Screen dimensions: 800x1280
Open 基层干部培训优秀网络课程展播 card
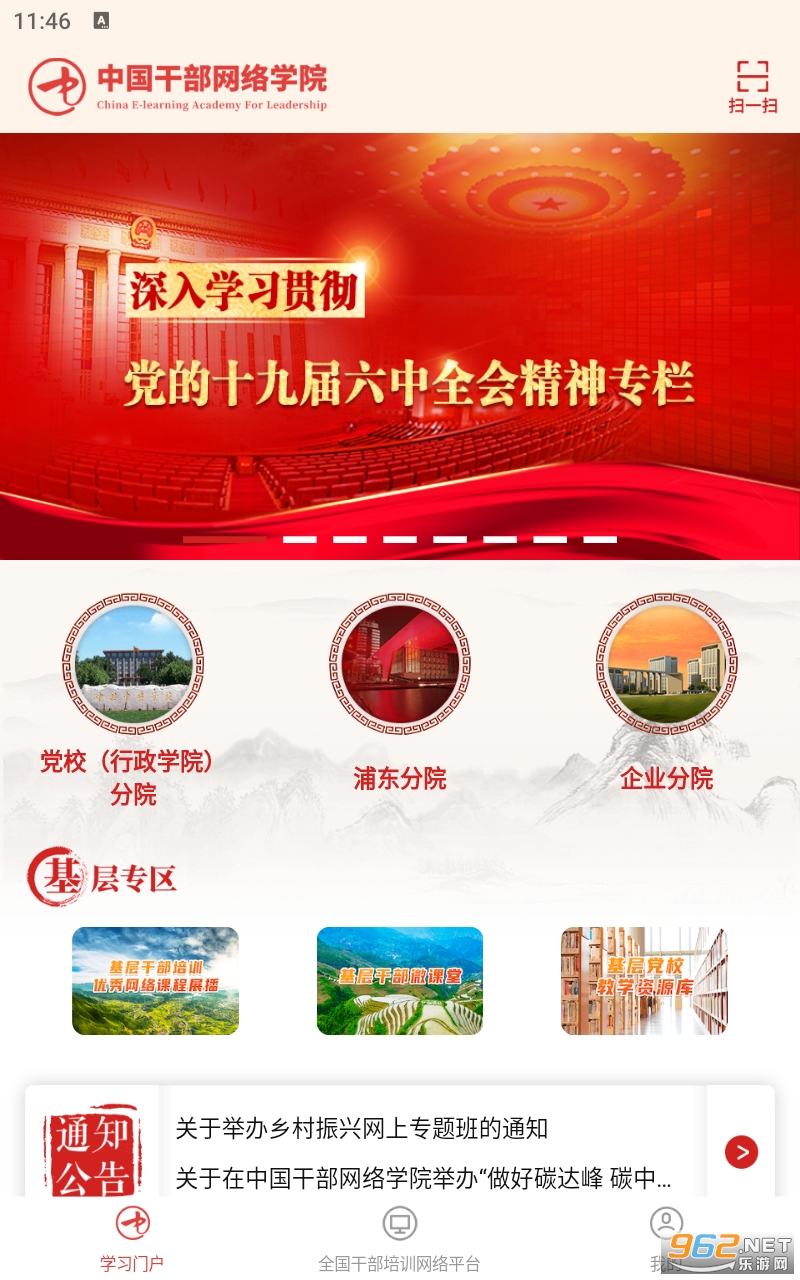click(155, 980)
